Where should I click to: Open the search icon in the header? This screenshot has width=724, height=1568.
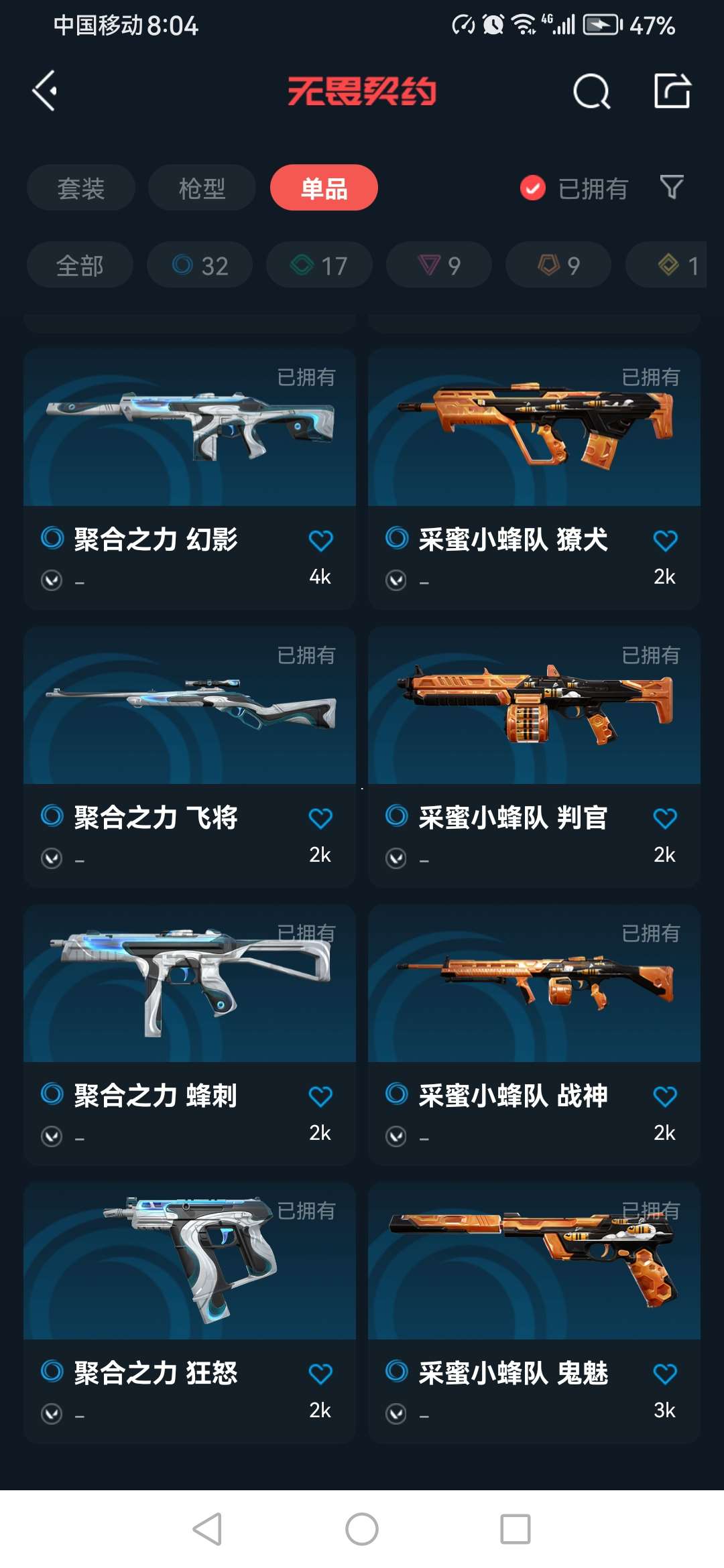coord(591,92)
